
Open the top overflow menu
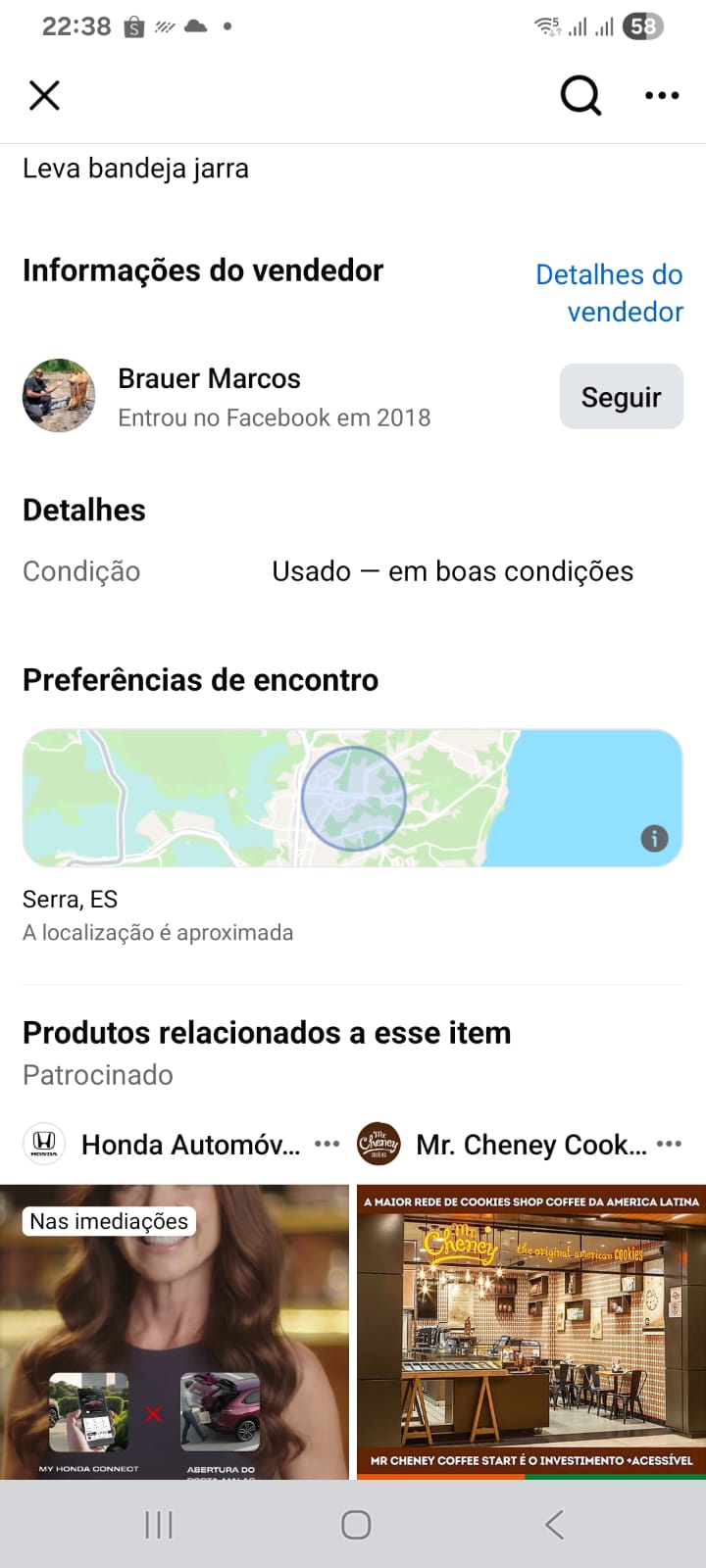click(x=662, y=95)
